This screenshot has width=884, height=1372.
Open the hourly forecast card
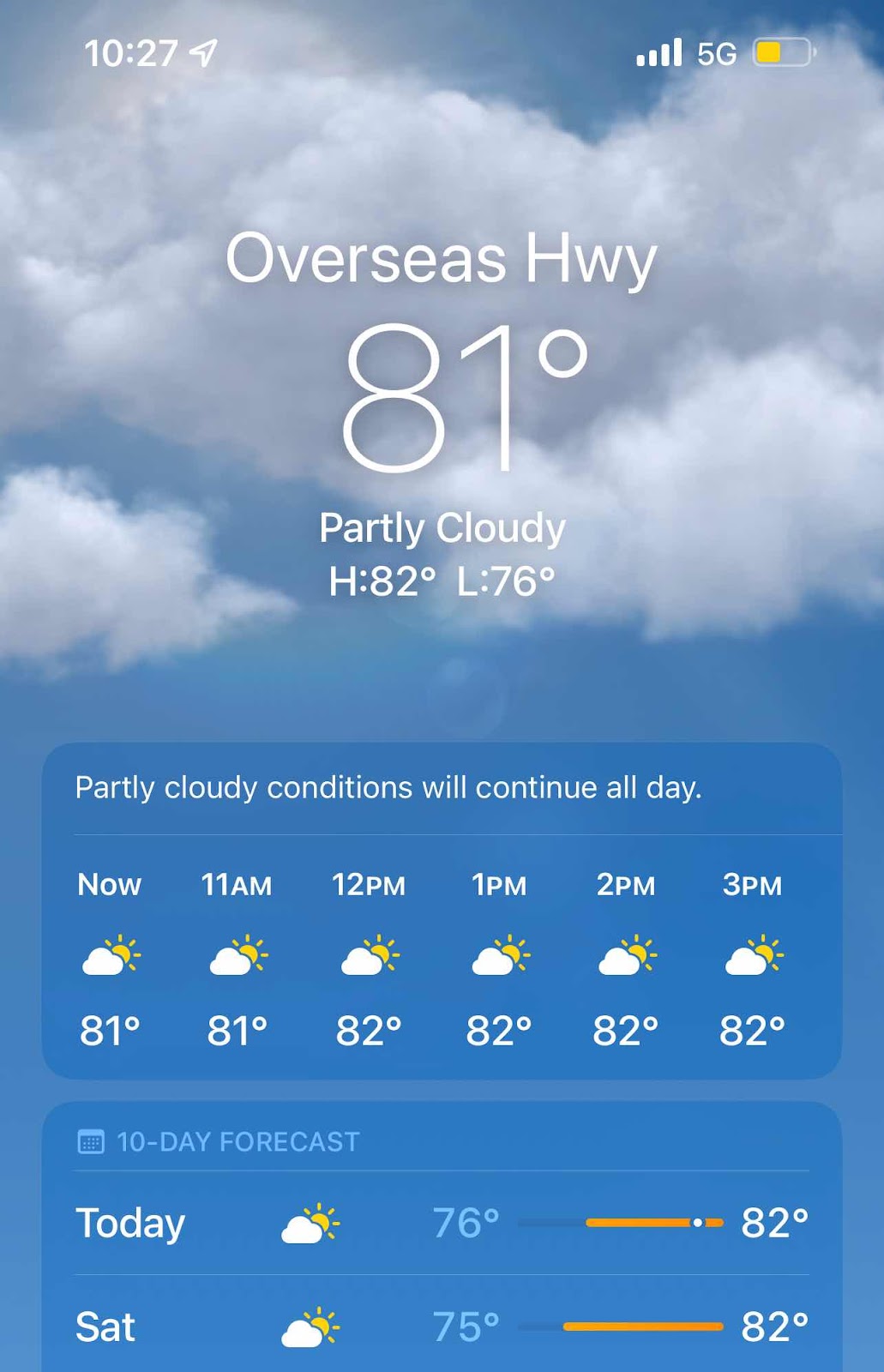pyautogui.click(x=442, y=956)
